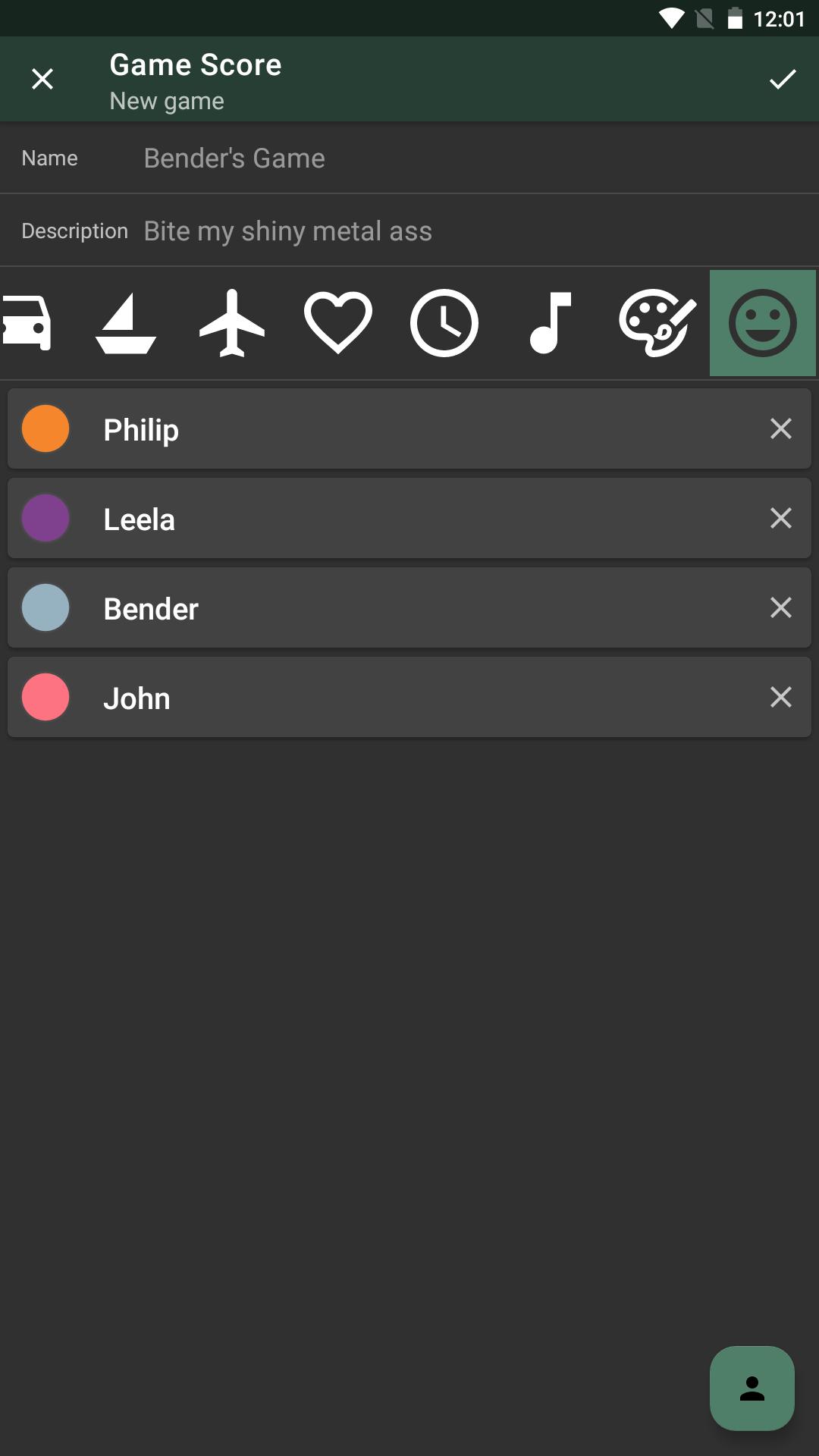Close the new game screen
819x1456 pixels.
42,79
